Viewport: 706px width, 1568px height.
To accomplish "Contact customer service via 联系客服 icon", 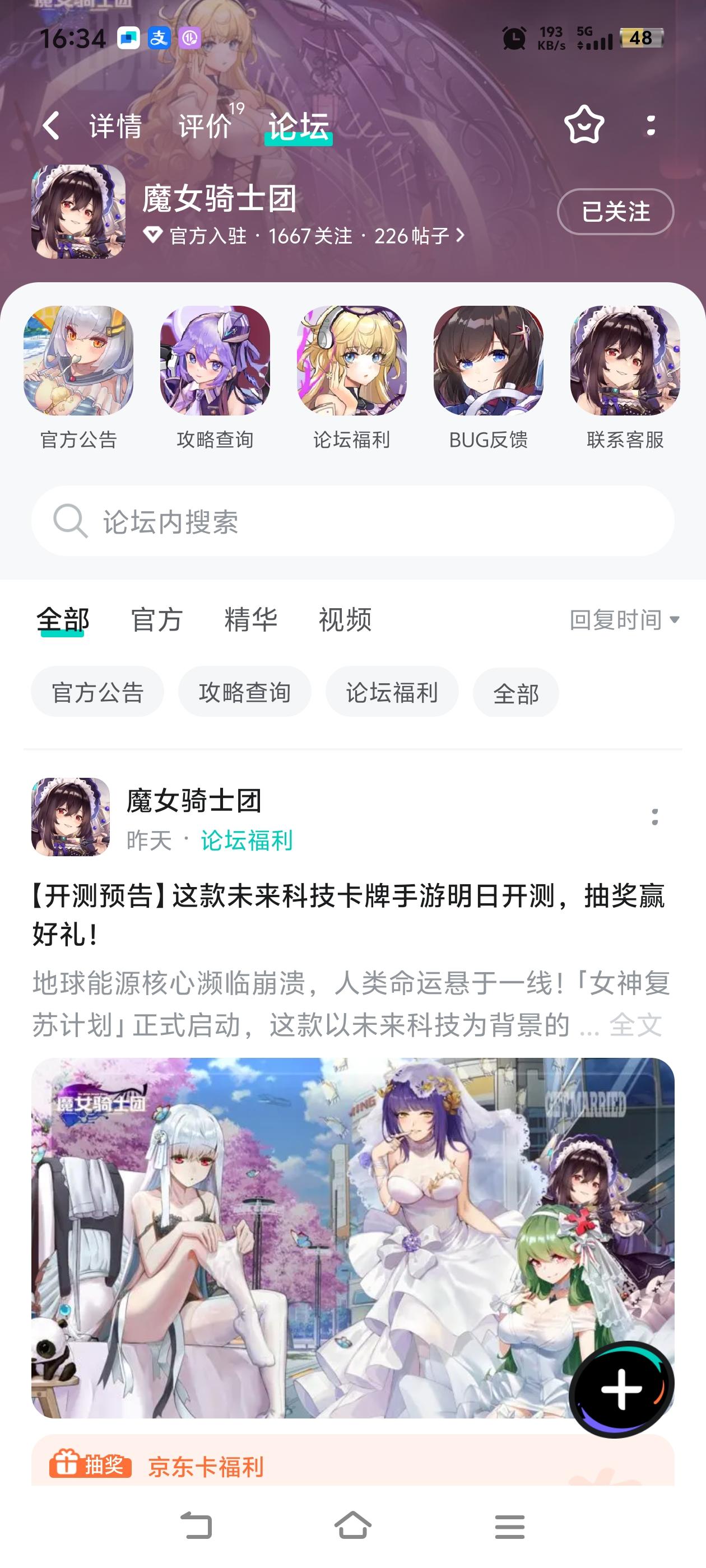I will tap(624, 363).
